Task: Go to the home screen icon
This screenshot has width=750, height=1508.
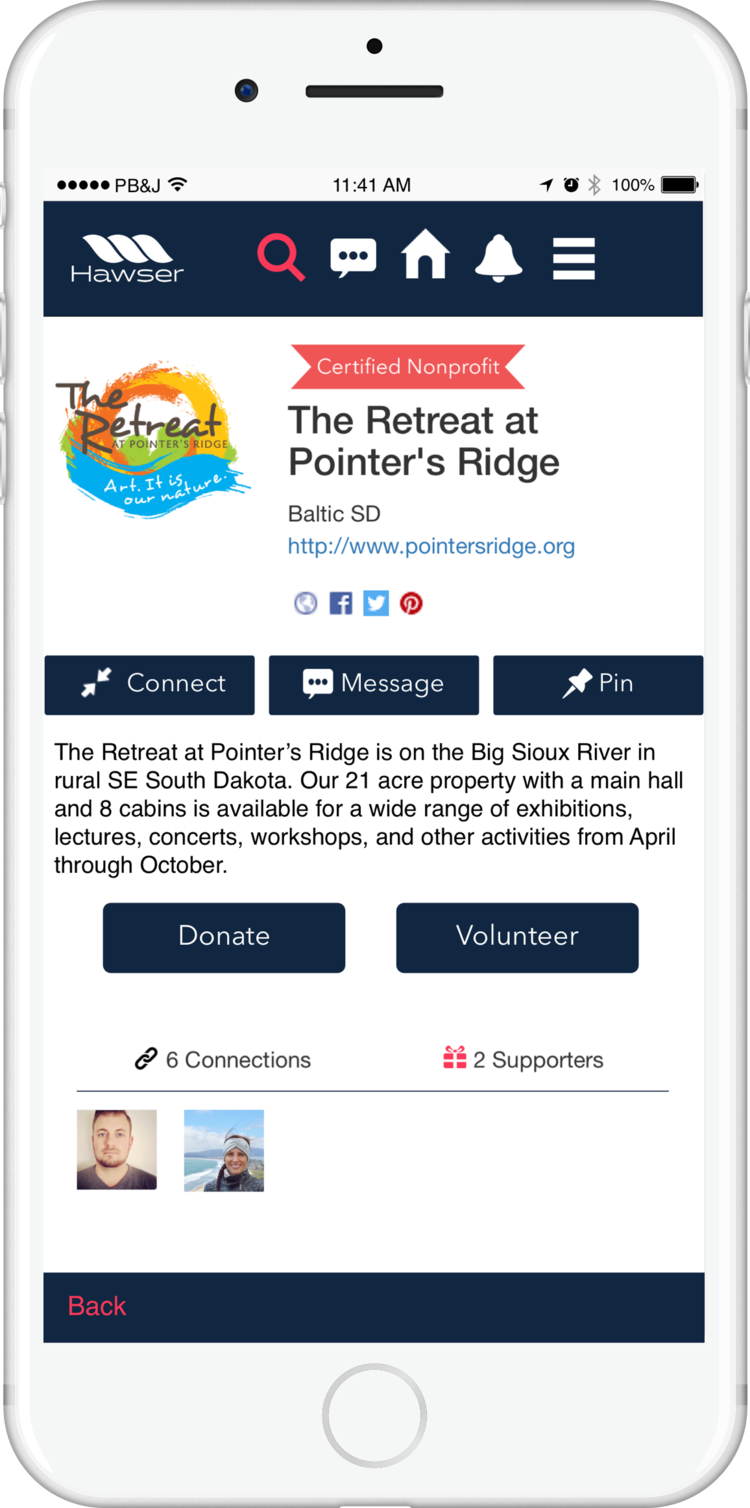Action: point(425,257)
